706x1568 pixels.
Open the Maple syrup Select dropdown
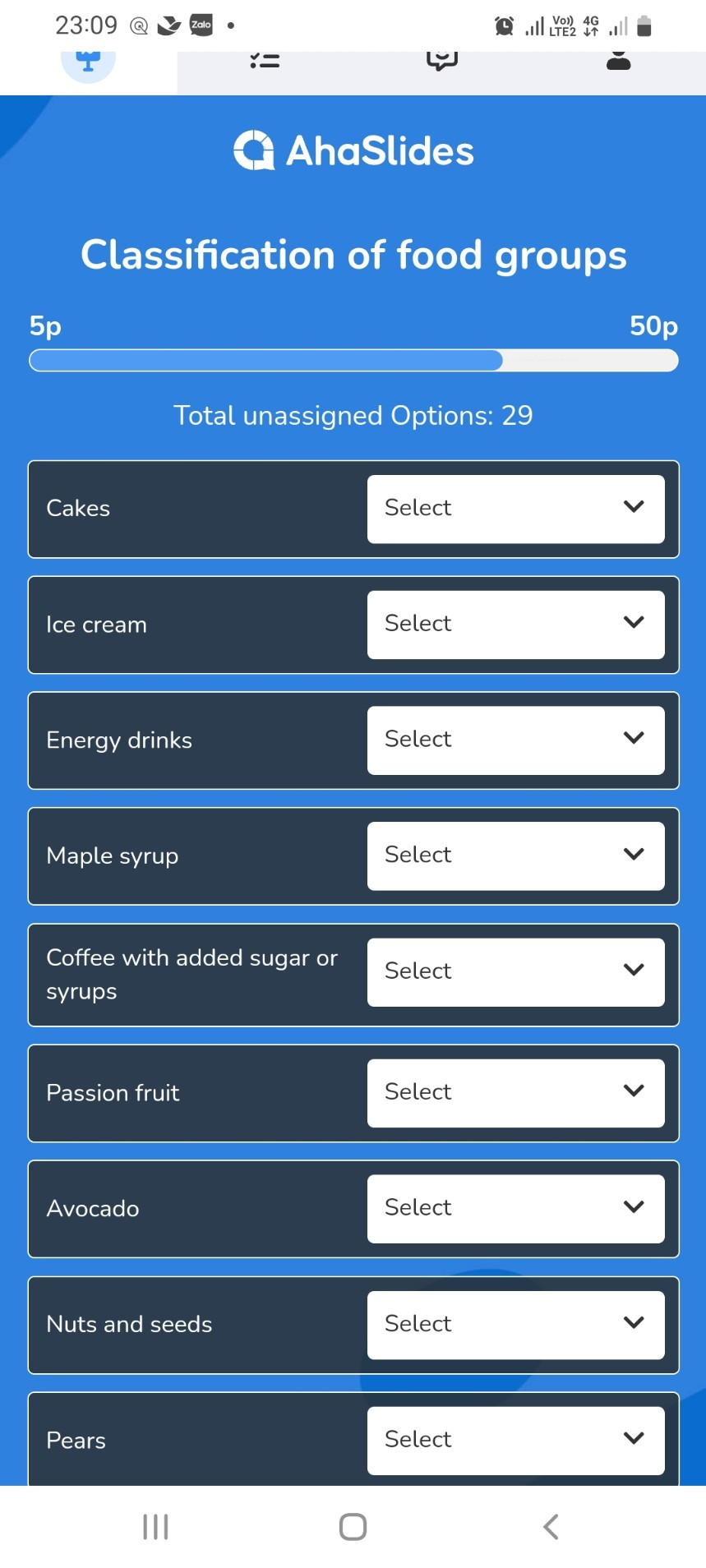[515, 855]
